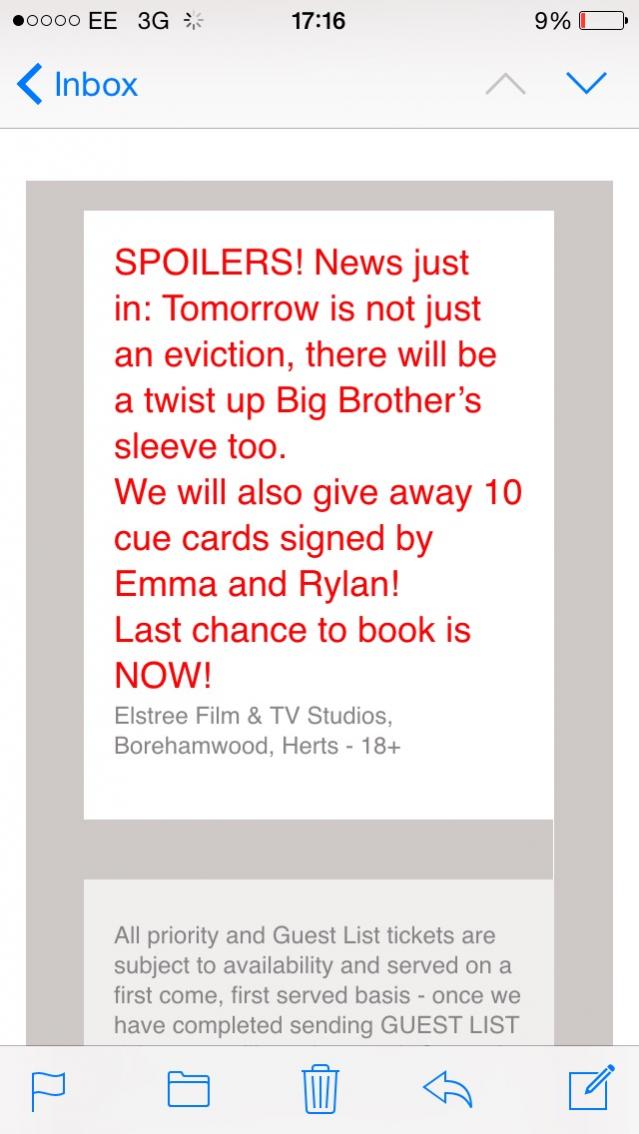Move the email to a folder
Image resolution: width=639 pixels, height=1134 pixels.
pyautogui.click(x=188, y=1090)
